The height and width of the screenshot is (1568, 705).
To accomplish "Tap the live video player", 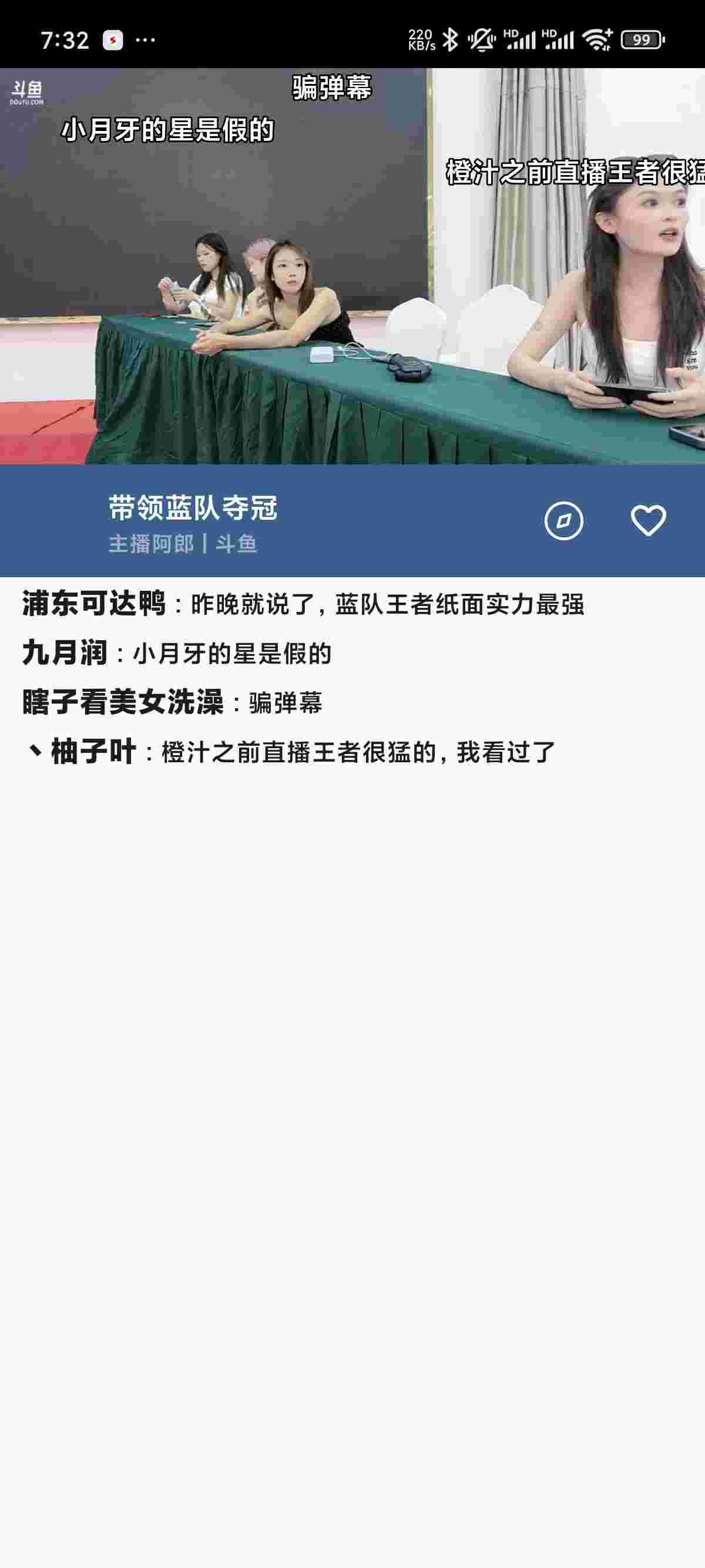I will point(352,266).
